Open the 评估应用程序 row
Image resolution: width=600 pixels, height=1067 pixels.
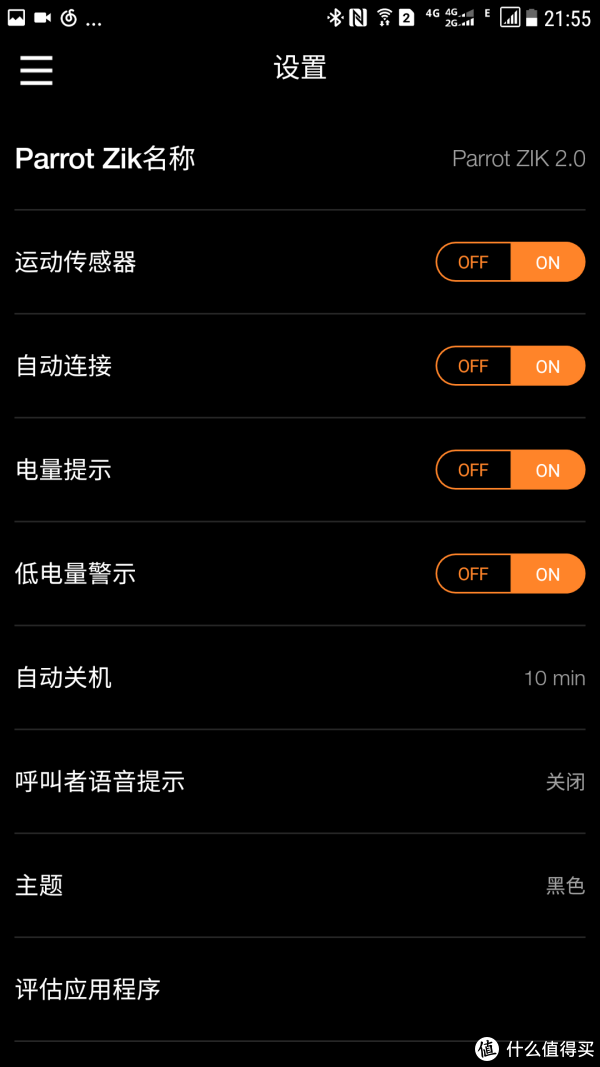[300, 990]
